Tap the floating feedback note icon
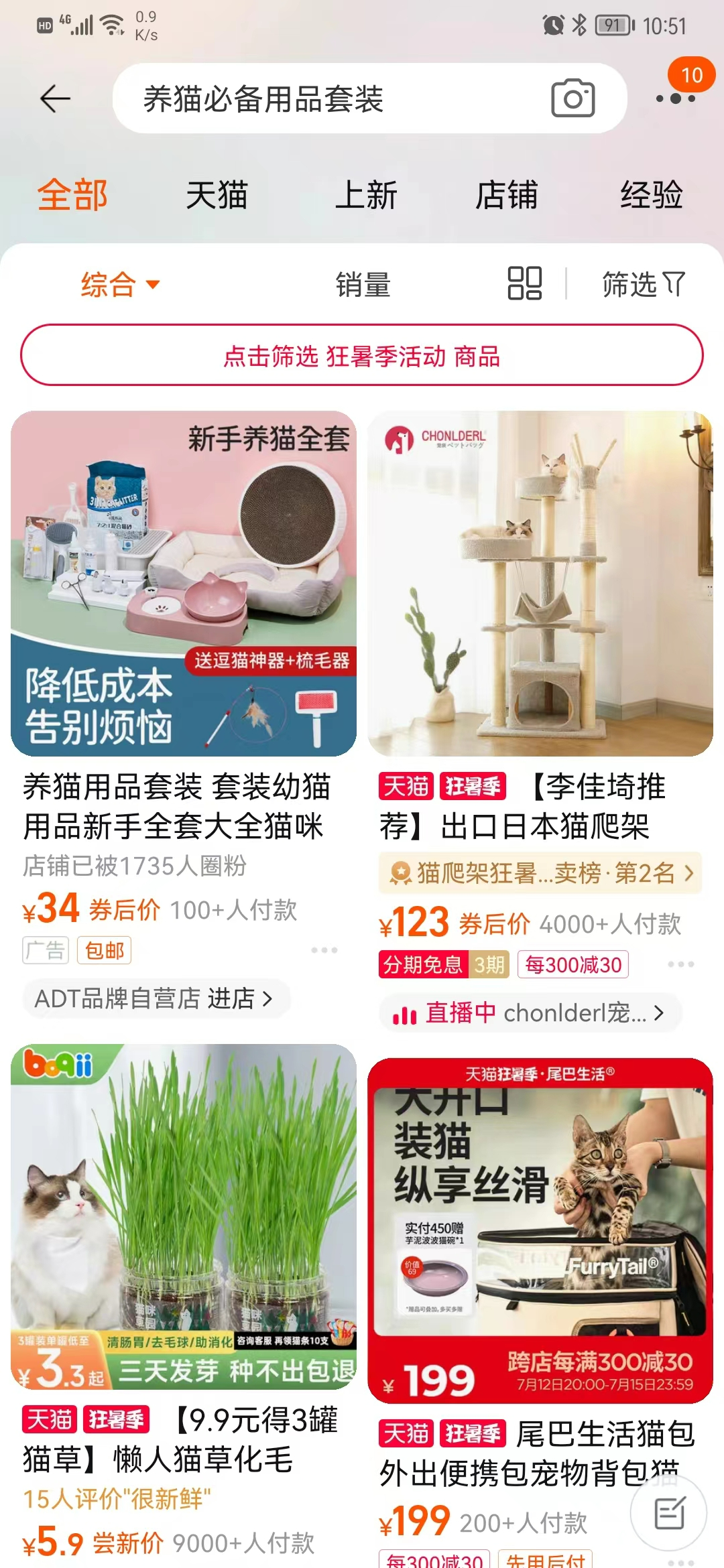The height and width of the screenshot is (1568, 724). click(x=668, y=1513)
